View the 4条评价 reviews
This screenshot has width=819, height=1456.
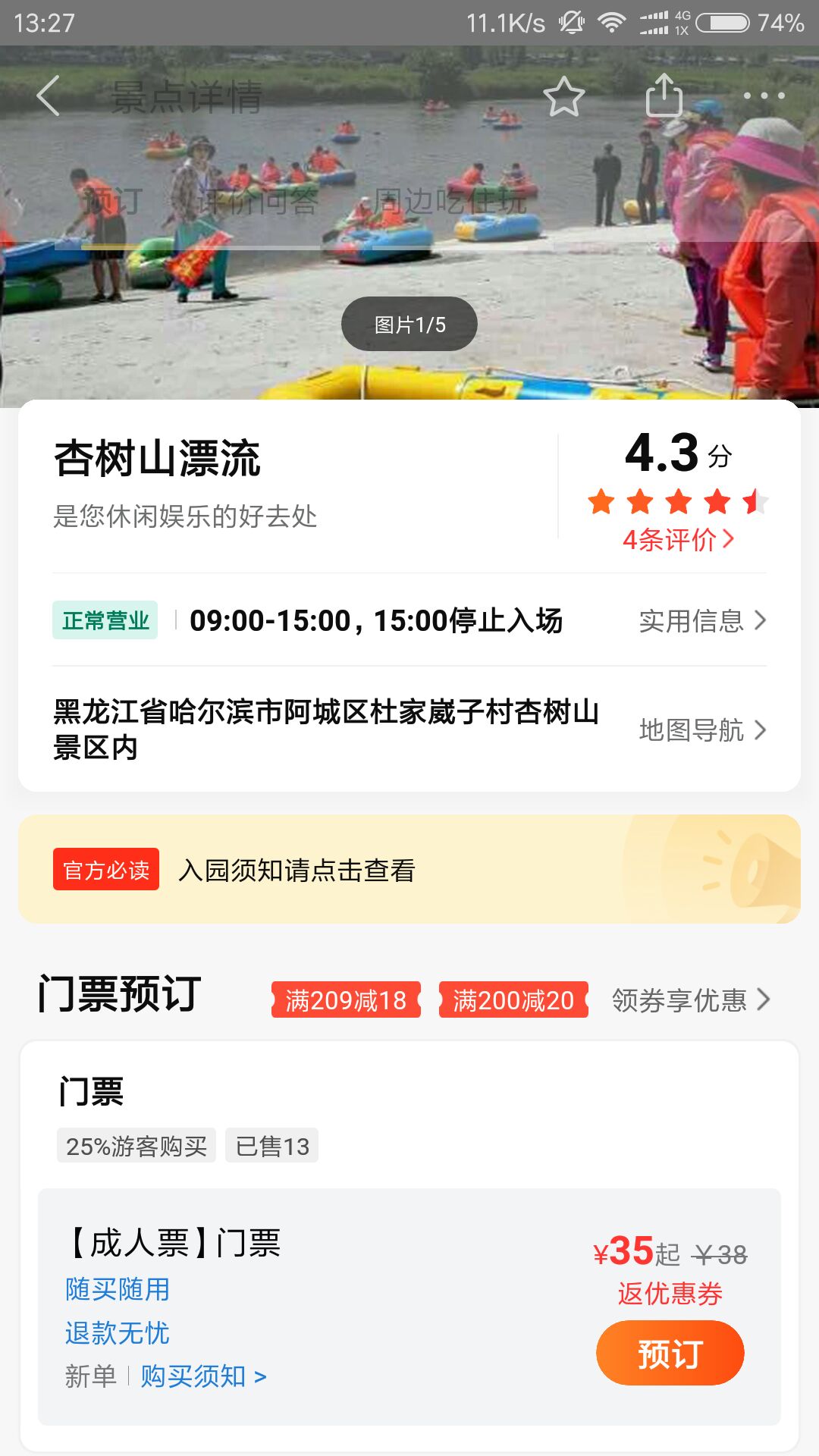click(677, 540)
